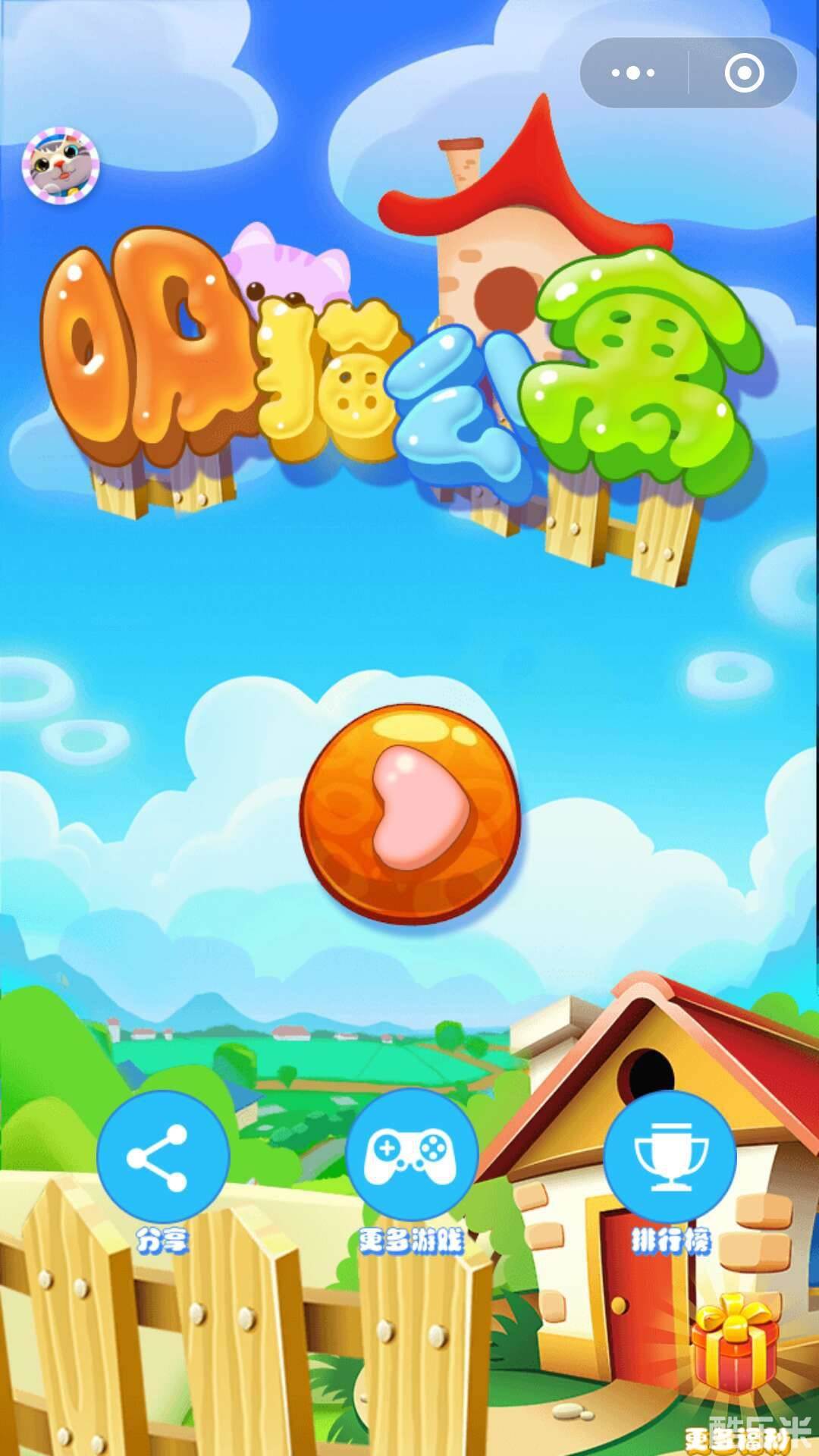Open the gift box for more benefits

point(734,1345)
